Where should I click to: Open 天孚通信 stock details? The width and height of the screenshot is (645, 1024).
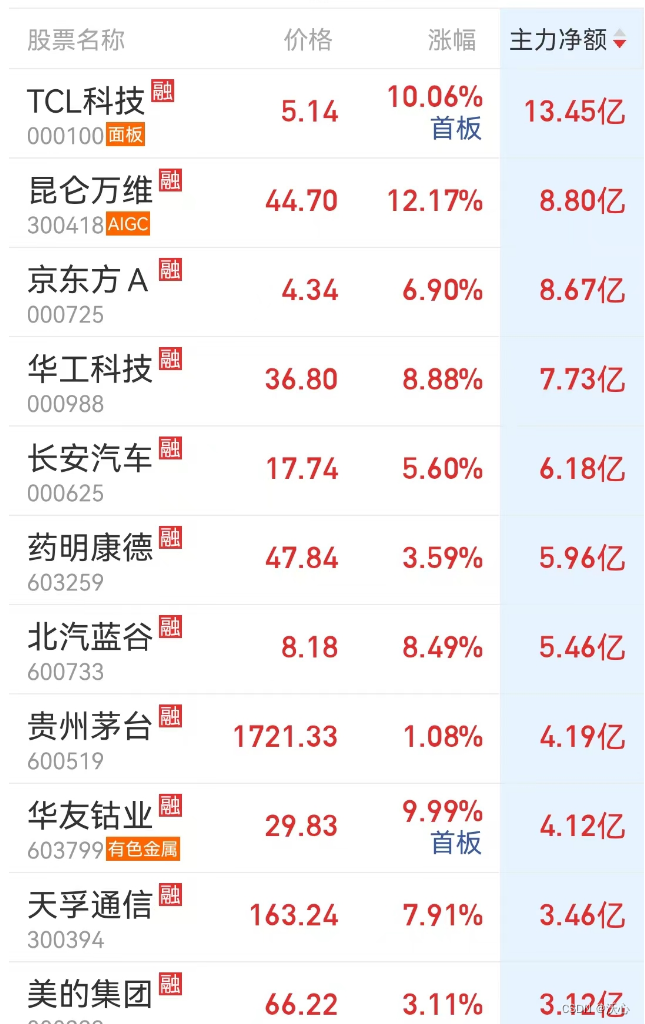[x=90, y=906]
